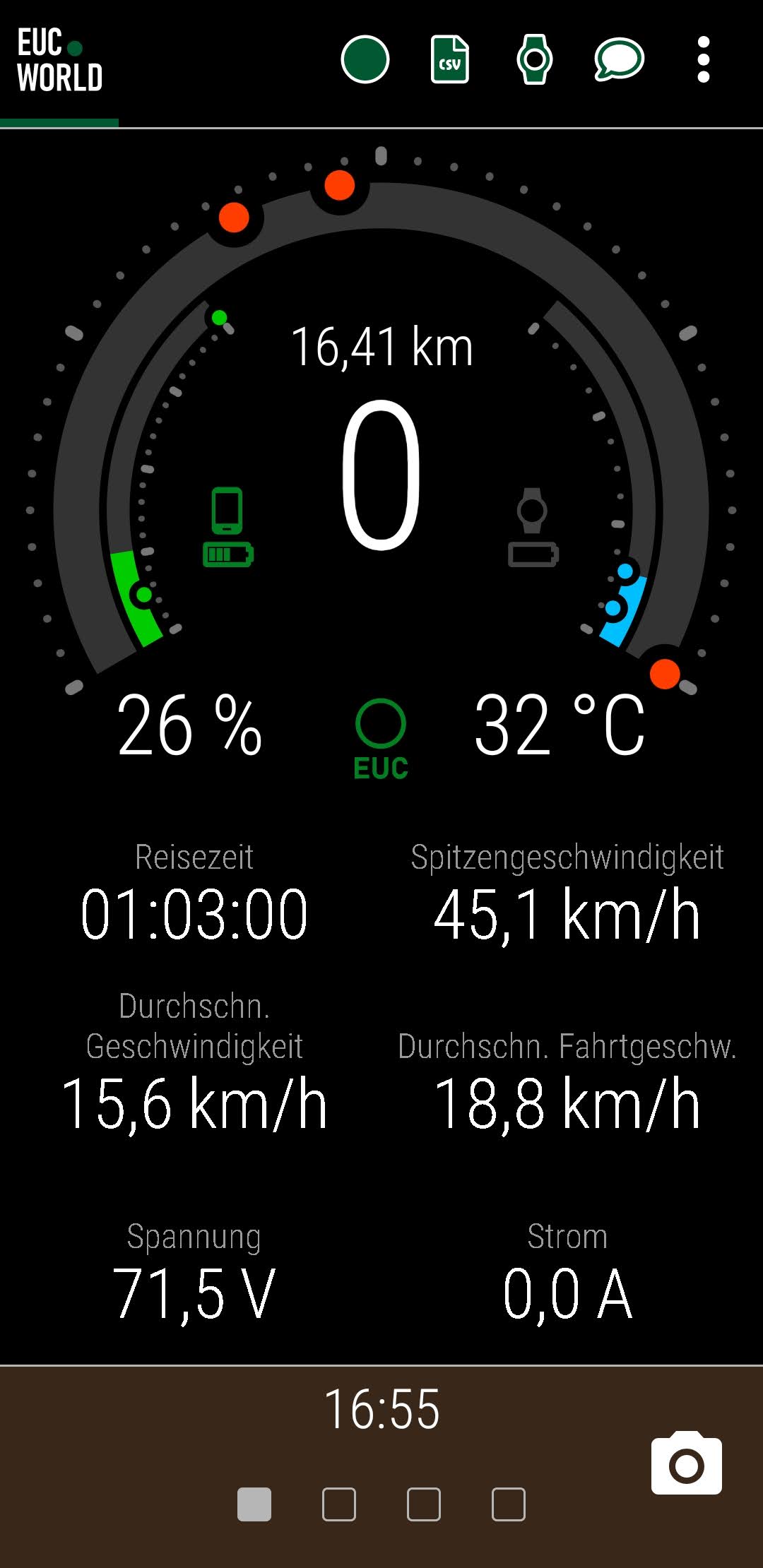The height and width of the screenshot is (1568, 763).
Task: Take a screenshot with the camera button
Action: tap(687, 1463)
